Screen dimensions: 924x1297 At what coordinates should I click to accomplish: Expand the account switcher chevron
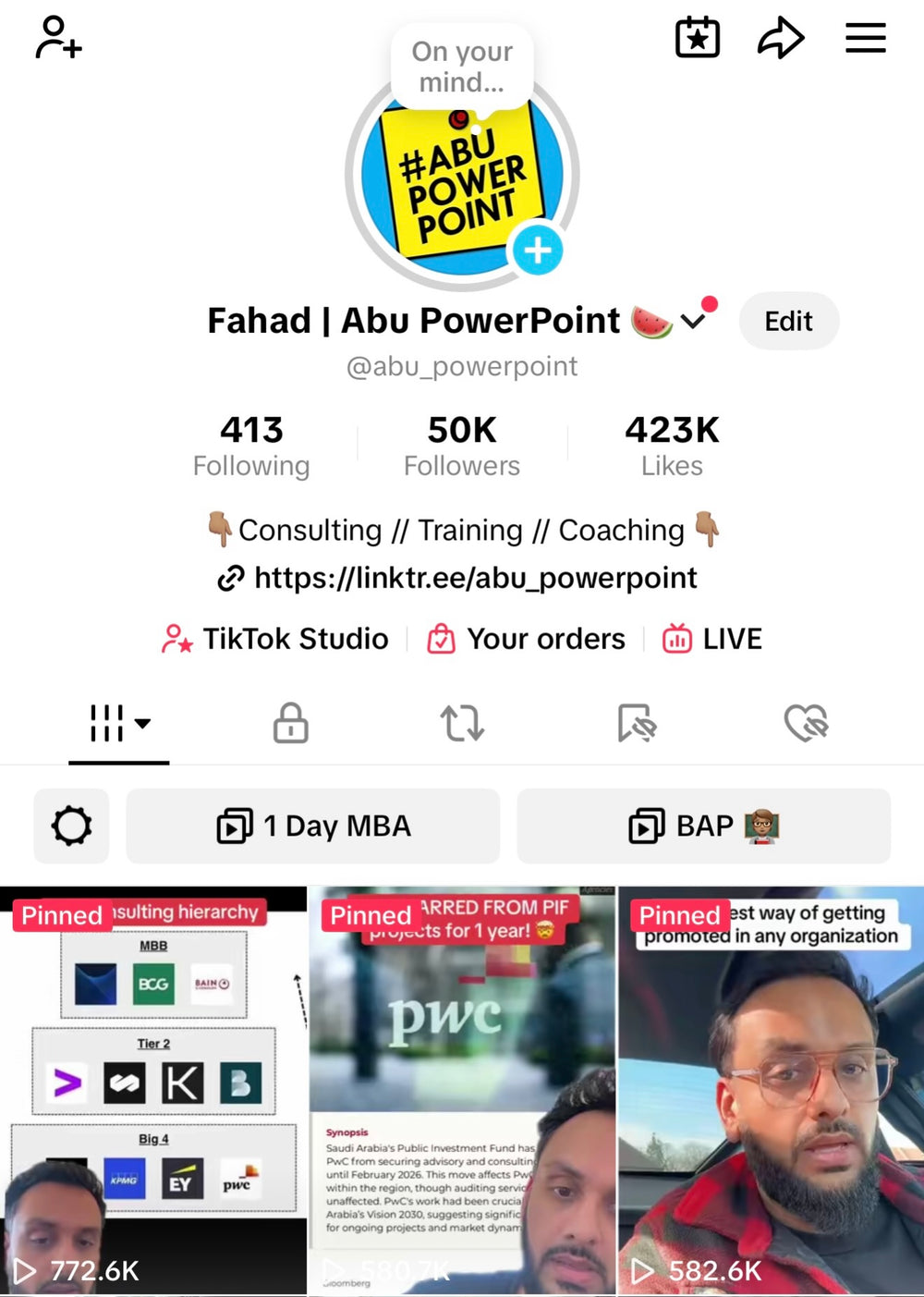(694, 320)
